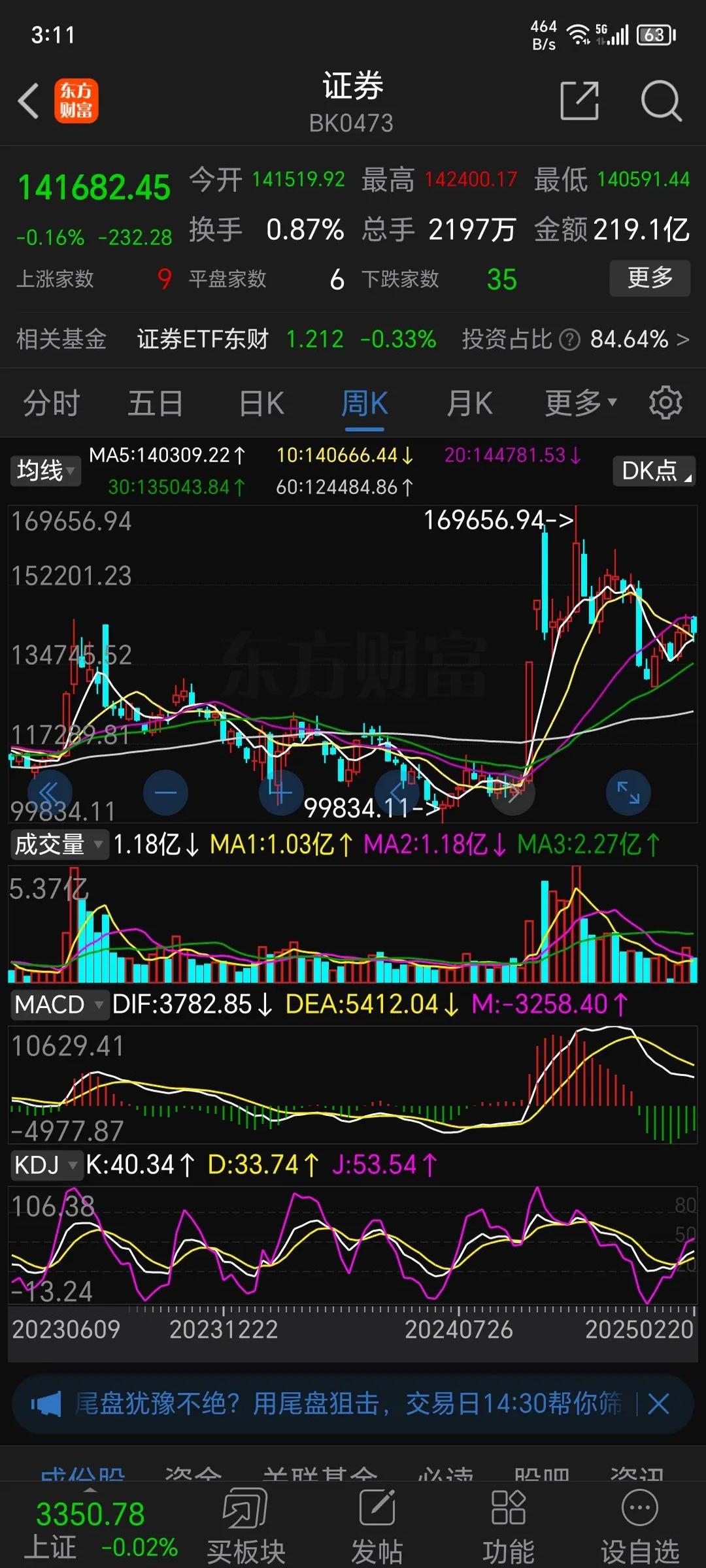Open the 均线 indicator dropdown

[44, 470]
